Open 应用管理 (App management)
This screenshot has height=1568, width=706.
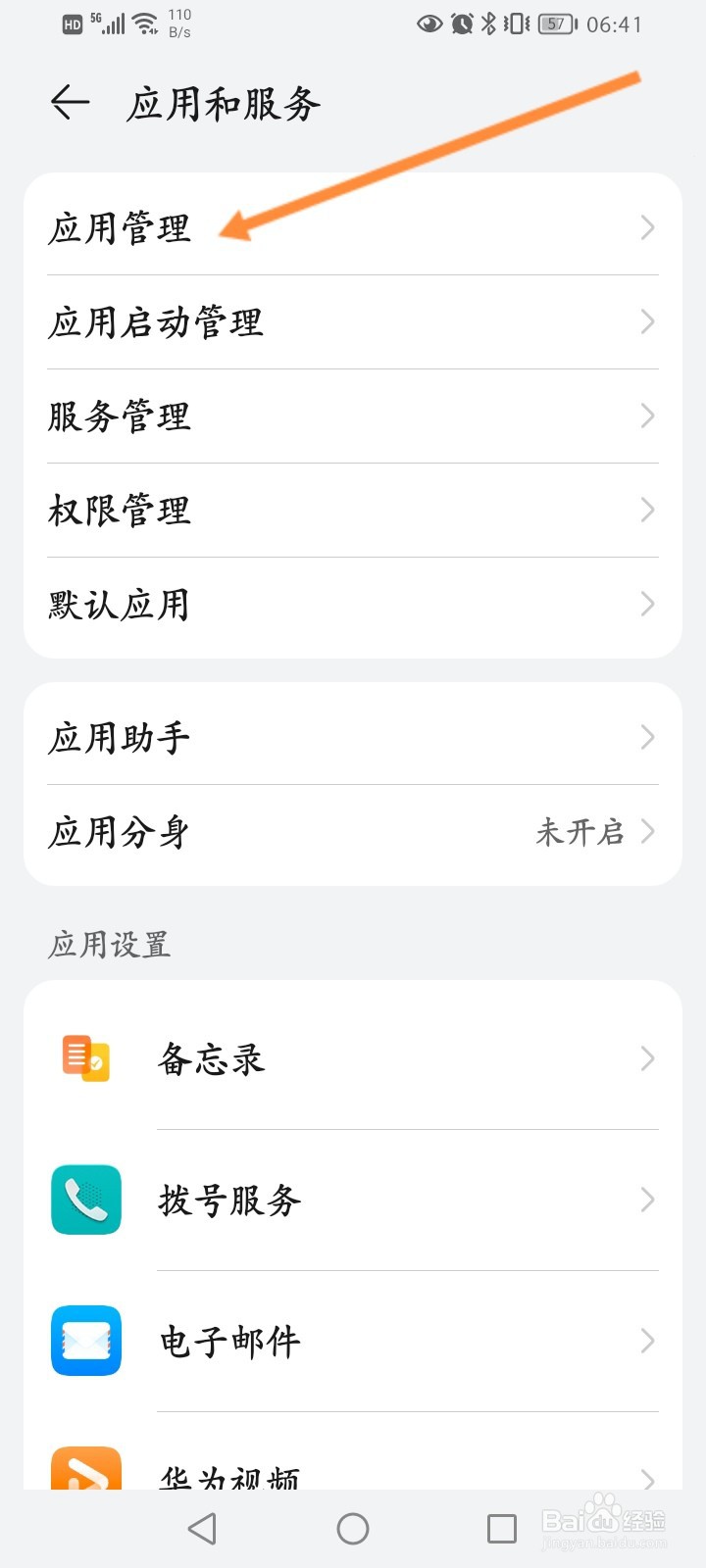tap(353, 228)
